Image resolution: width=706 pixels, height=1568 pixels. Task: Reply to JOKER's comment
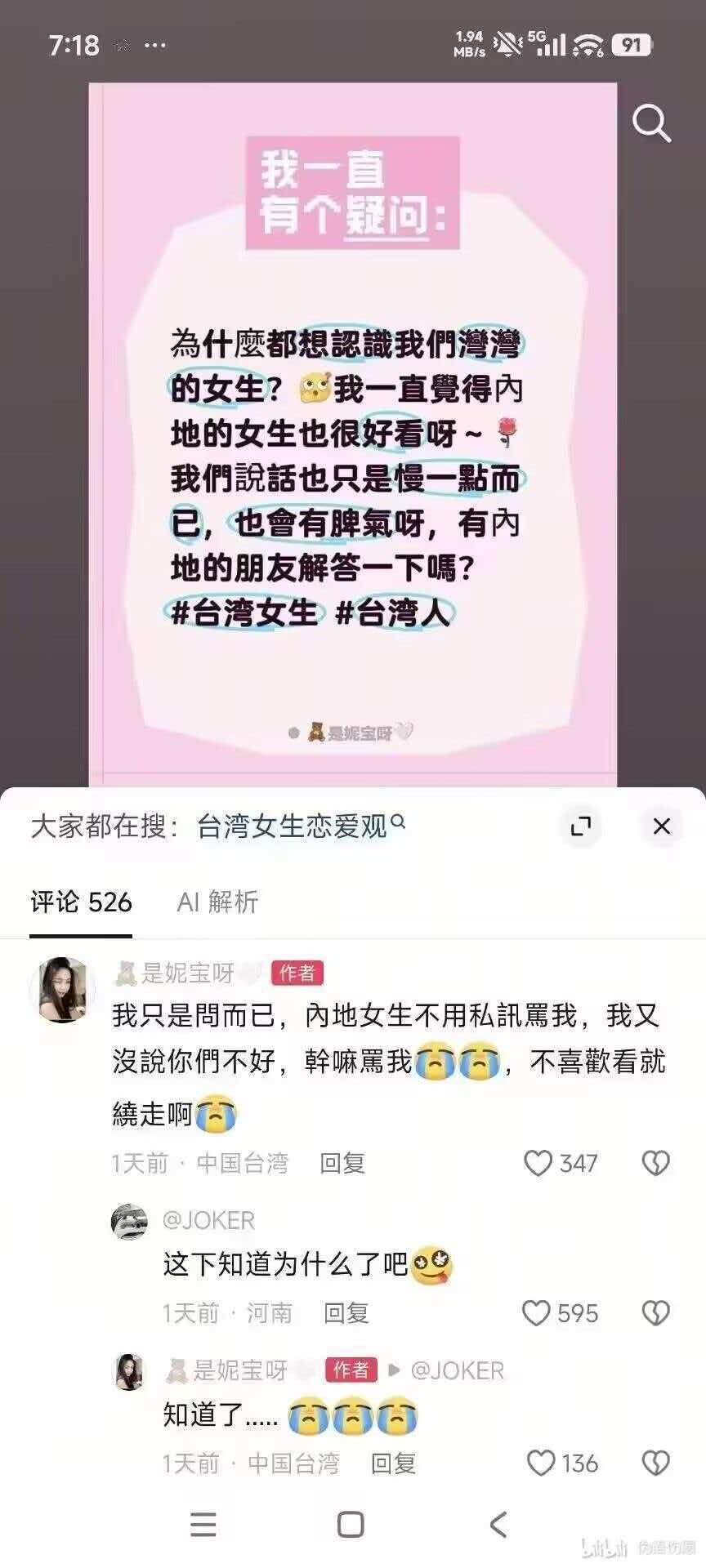346,1313
